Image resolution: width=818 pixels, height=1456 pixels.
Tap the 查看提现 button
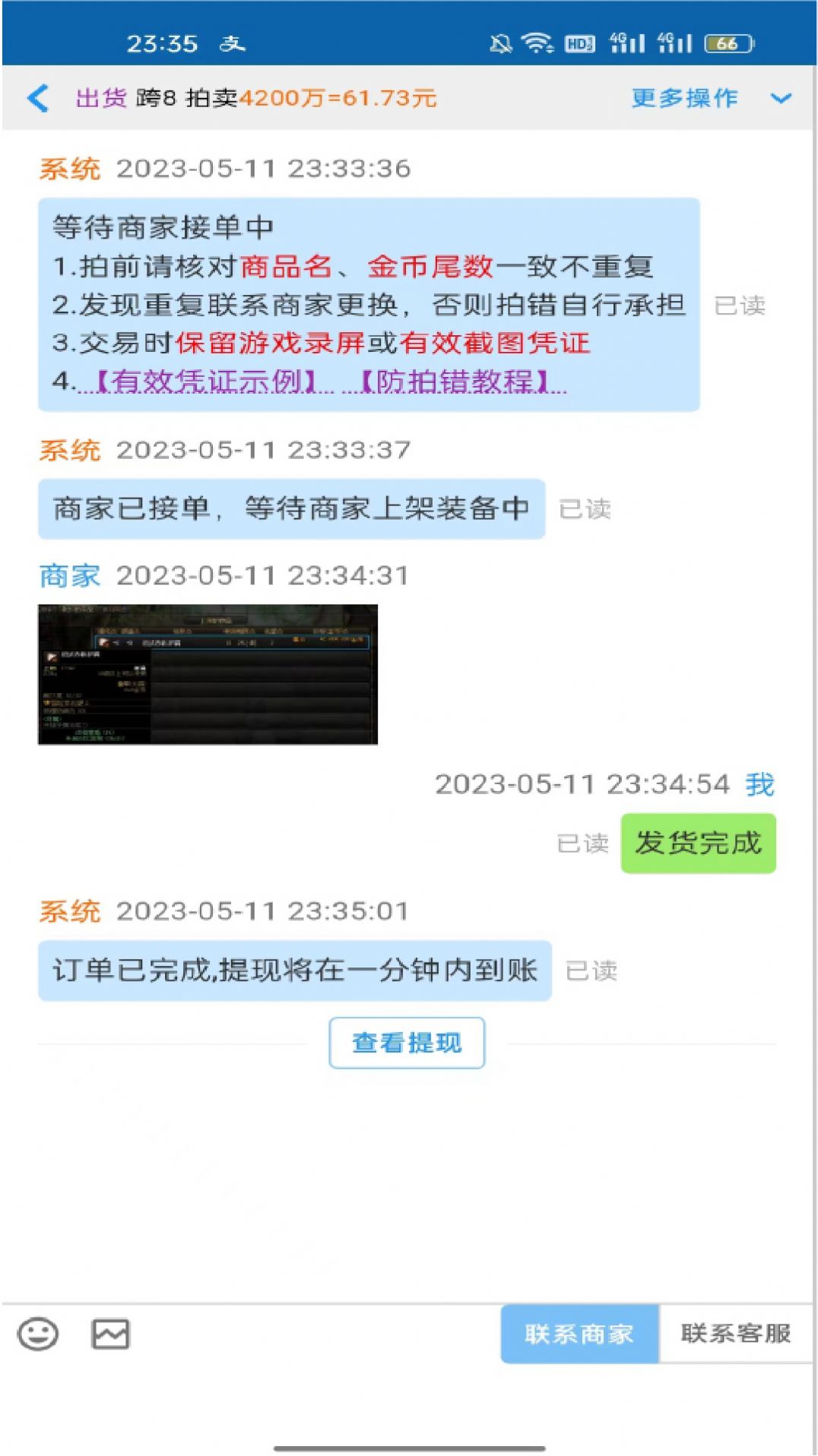pyautogui.click(x=407, y=1043)
